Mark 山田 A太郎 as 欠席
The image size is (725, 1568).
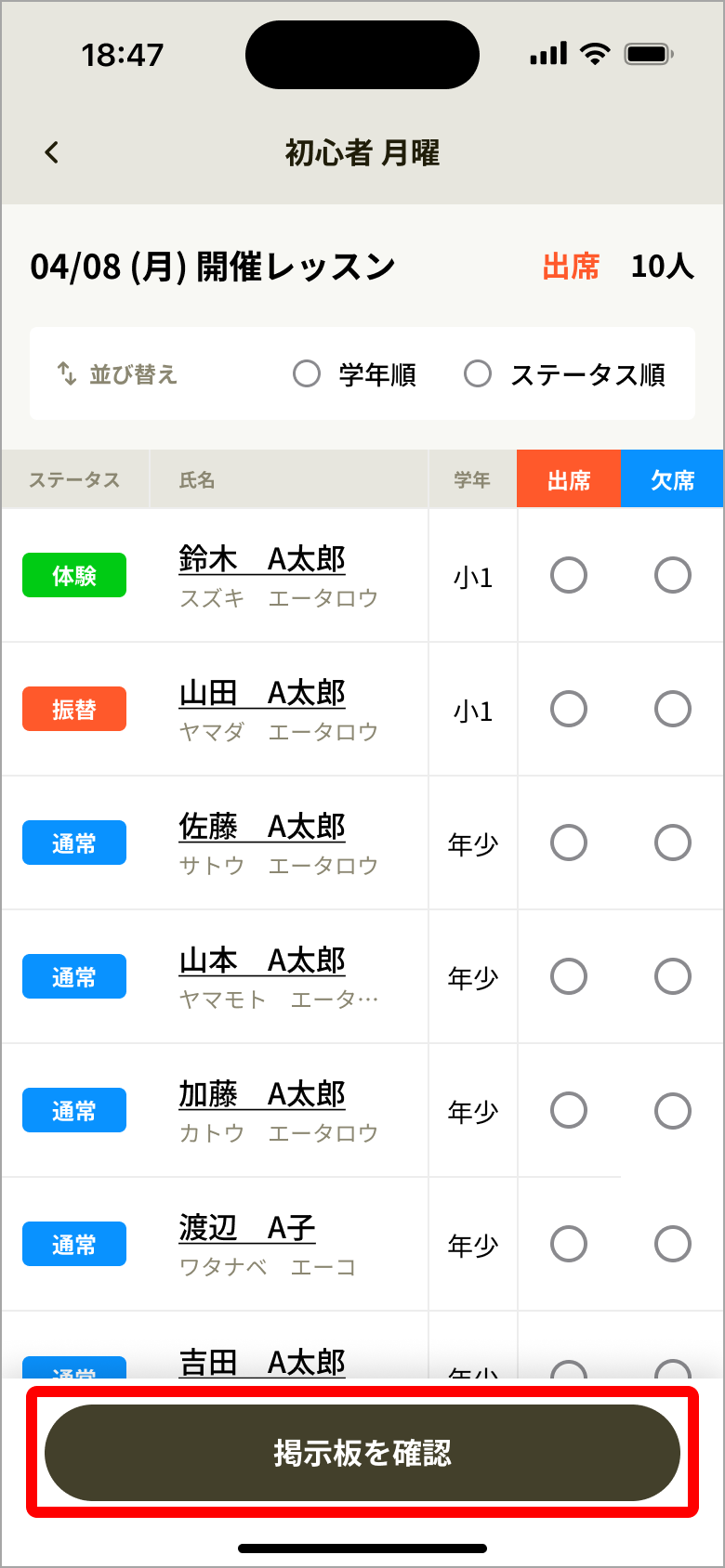pyautogui.click(x=672, y=709)
